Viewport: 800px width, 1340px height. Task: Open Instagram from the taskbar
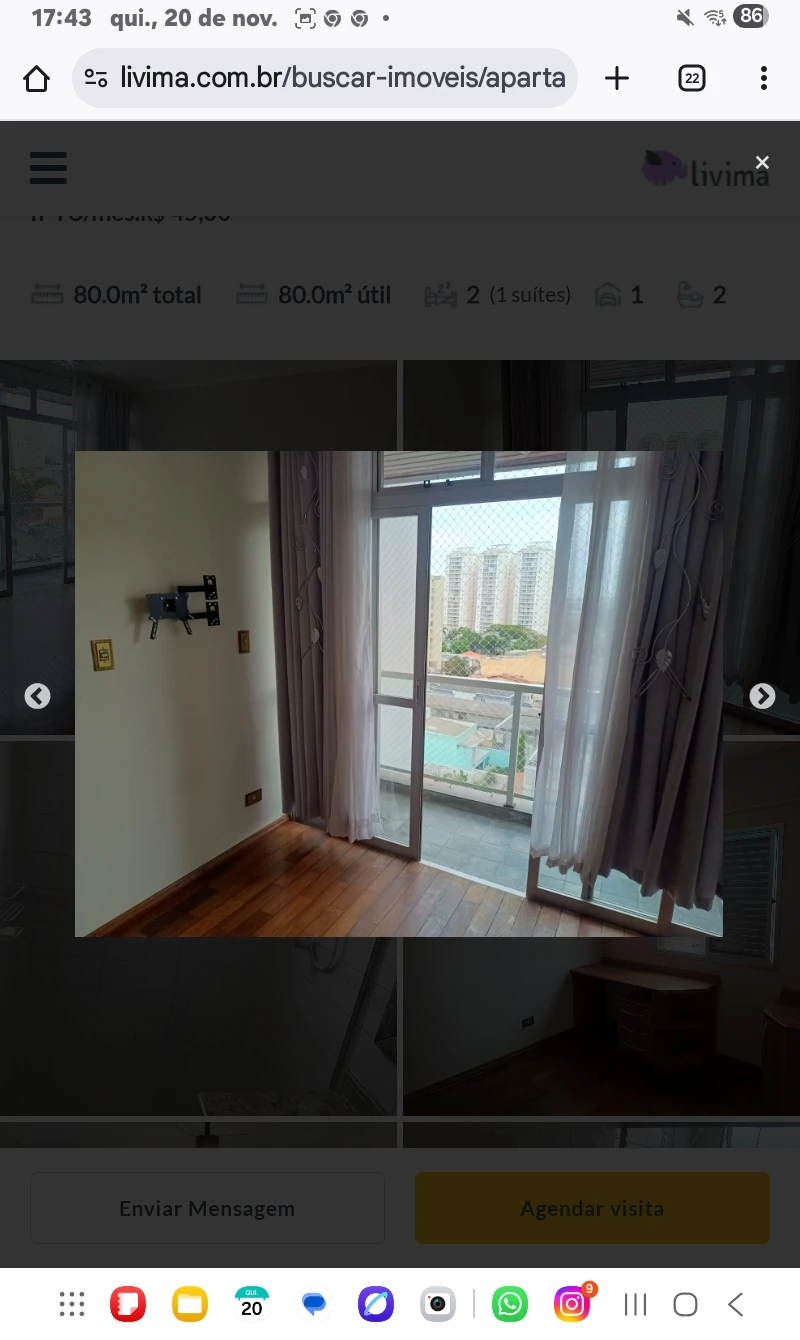572,1304
